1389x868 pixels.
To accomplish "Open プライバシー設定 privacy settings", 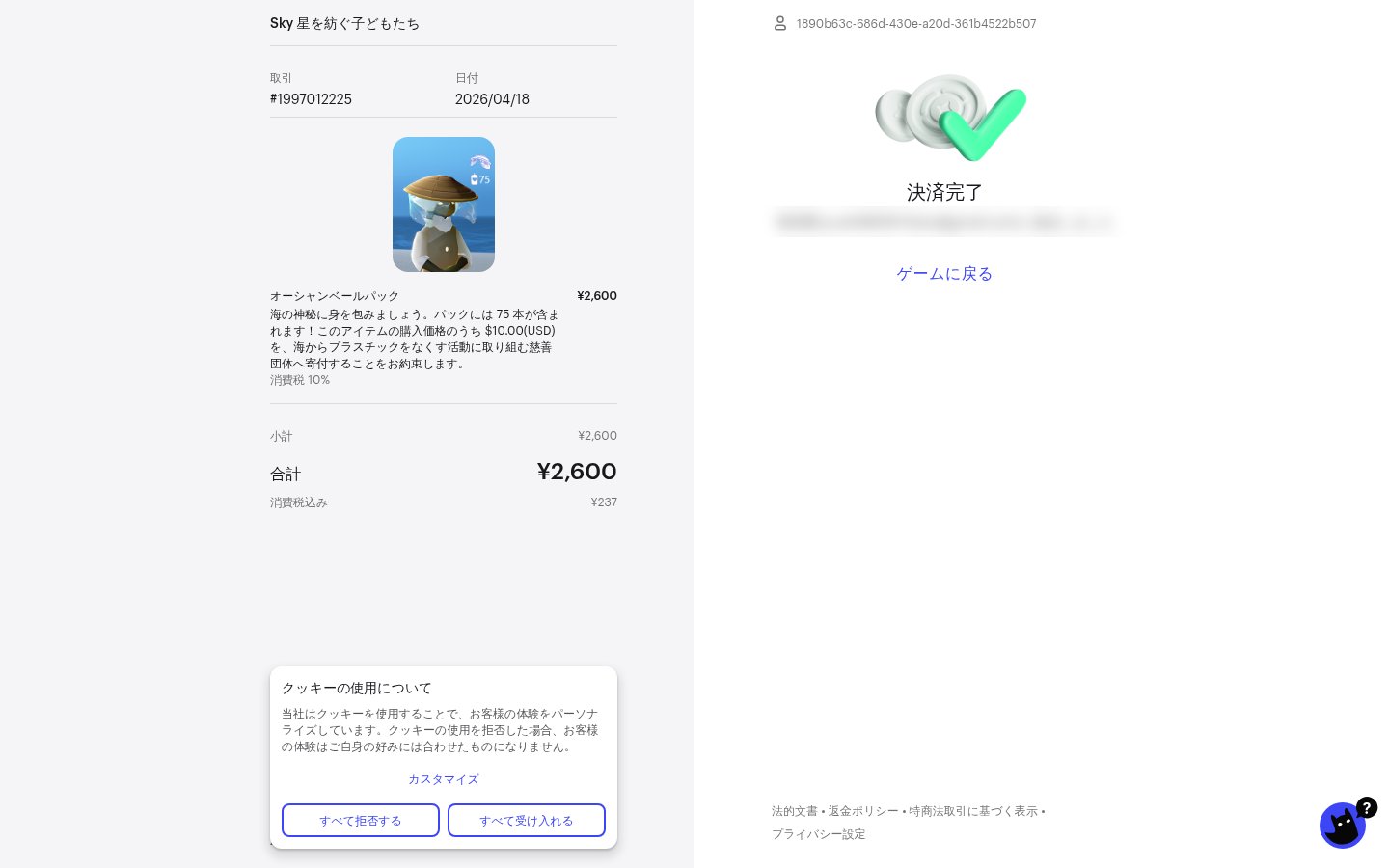I will click(x=818, y=834).
